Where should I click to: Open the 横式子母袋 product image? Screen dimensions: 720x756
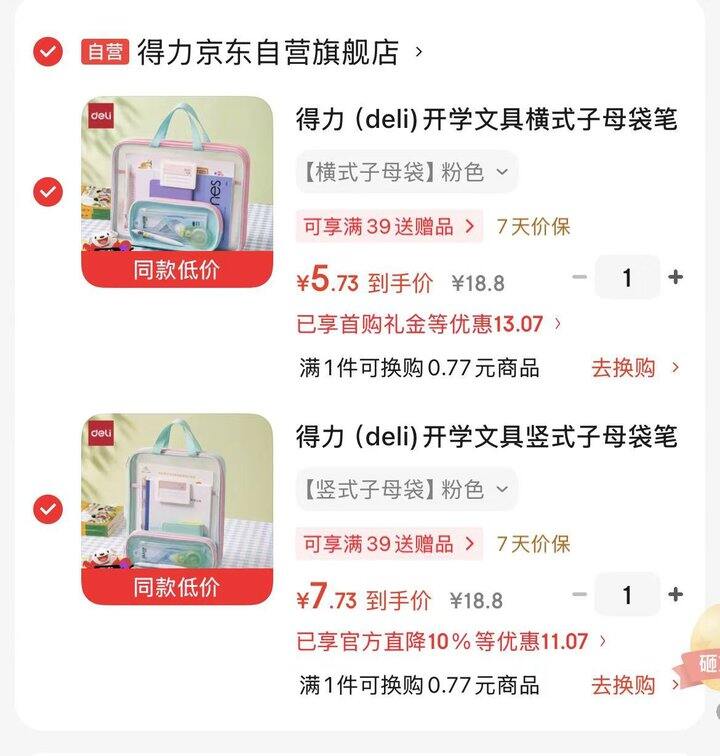pyautogui.click(x=177, y=192)
